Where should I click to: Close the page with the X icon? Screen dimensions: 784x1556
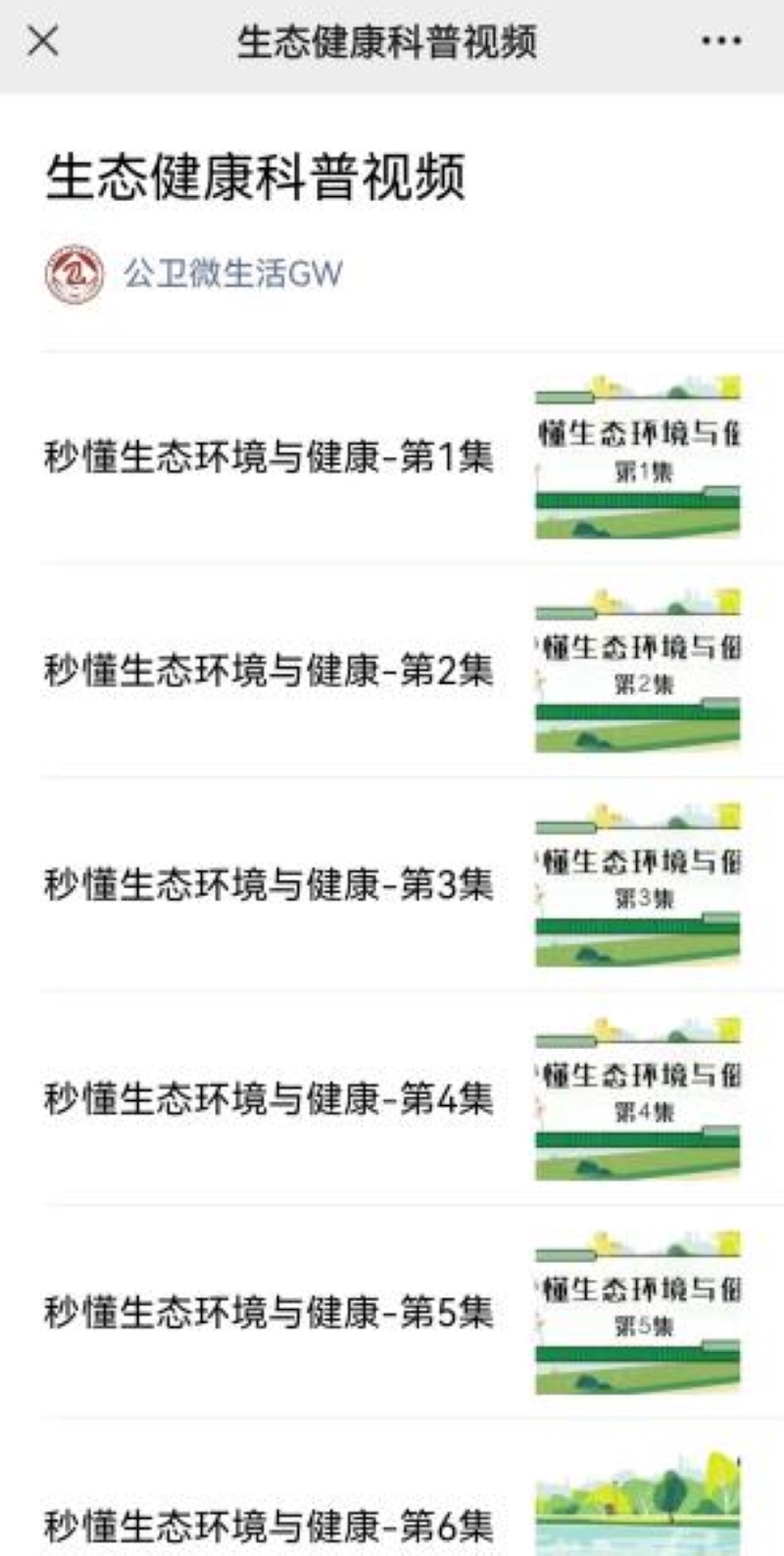click(x=43, y=41)
